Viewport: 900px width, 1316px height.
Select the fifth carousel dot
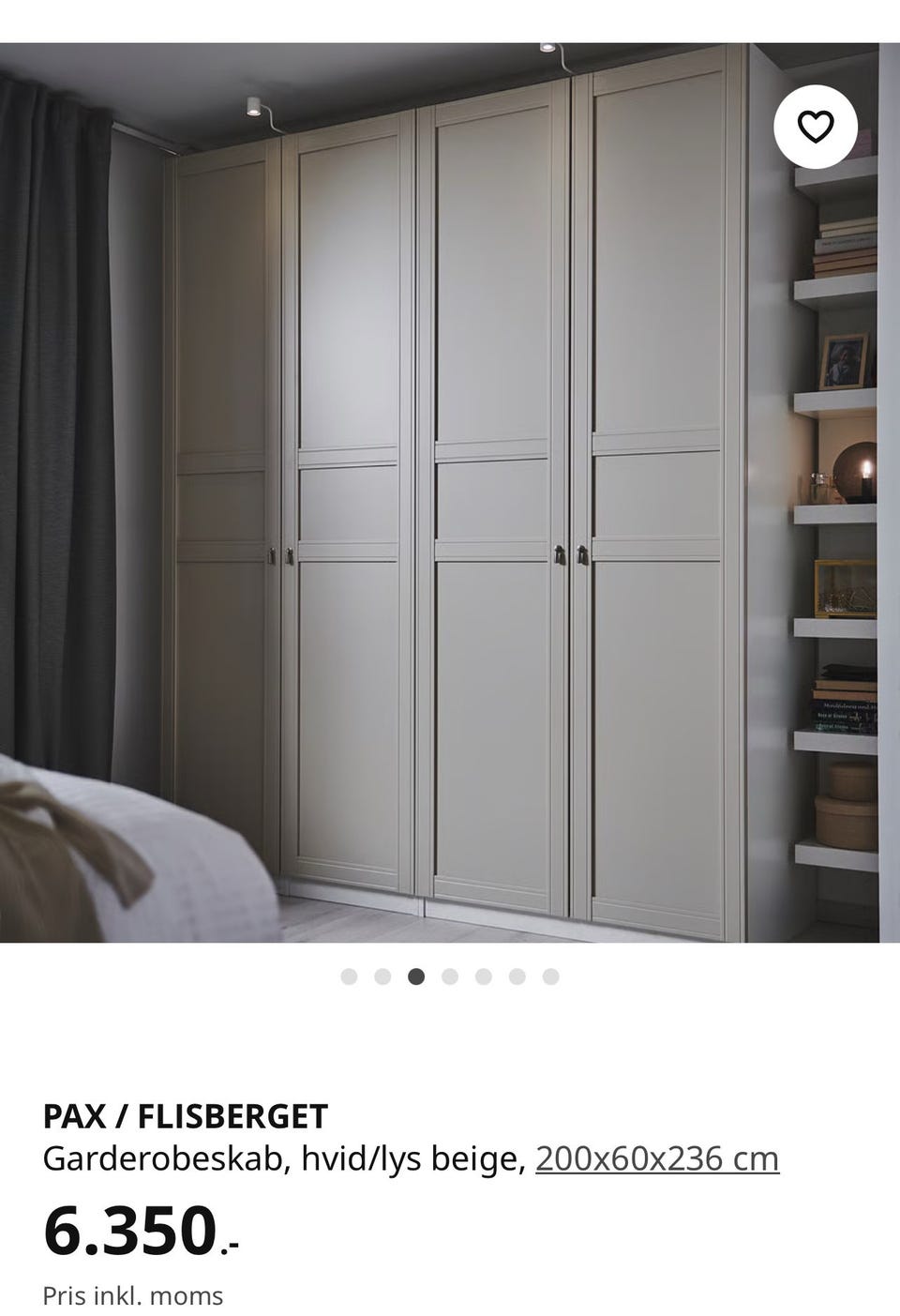[483, 976]
